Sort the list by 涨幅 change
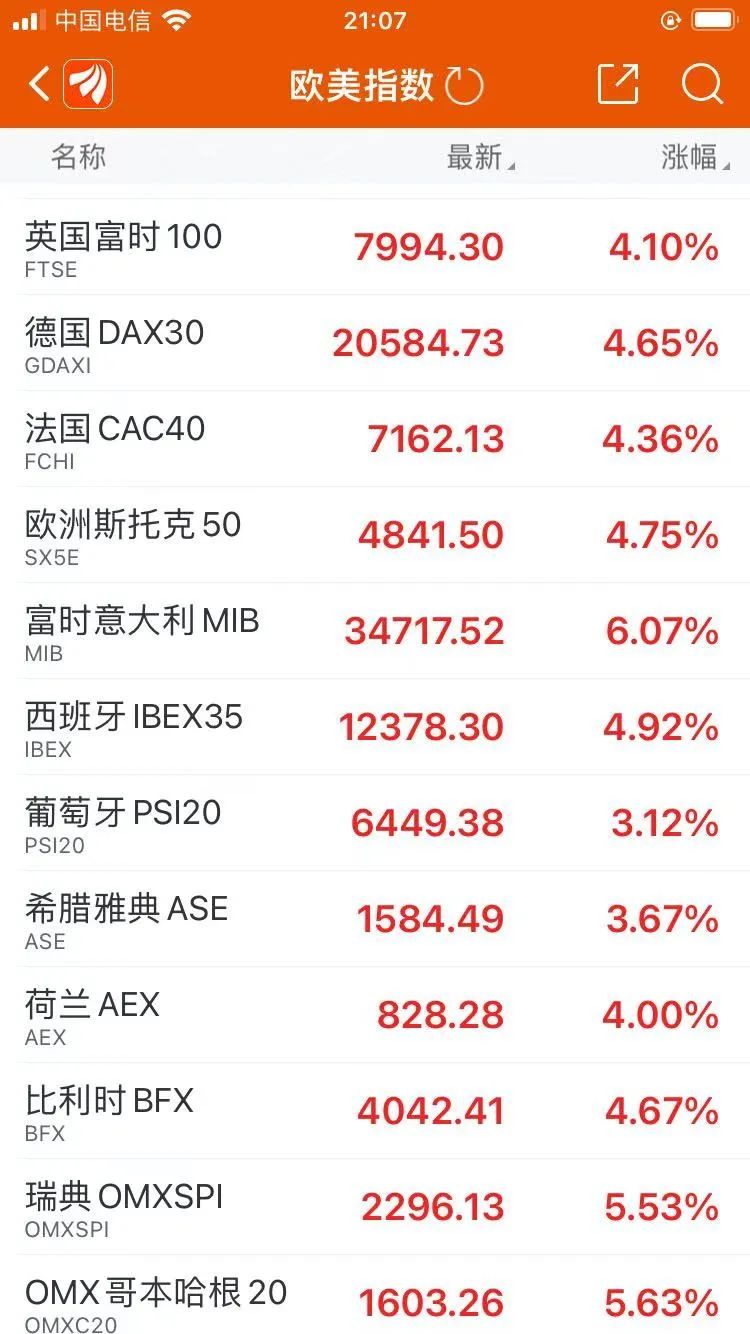This screenshot has height=1334, width=750. click(693, 157)
